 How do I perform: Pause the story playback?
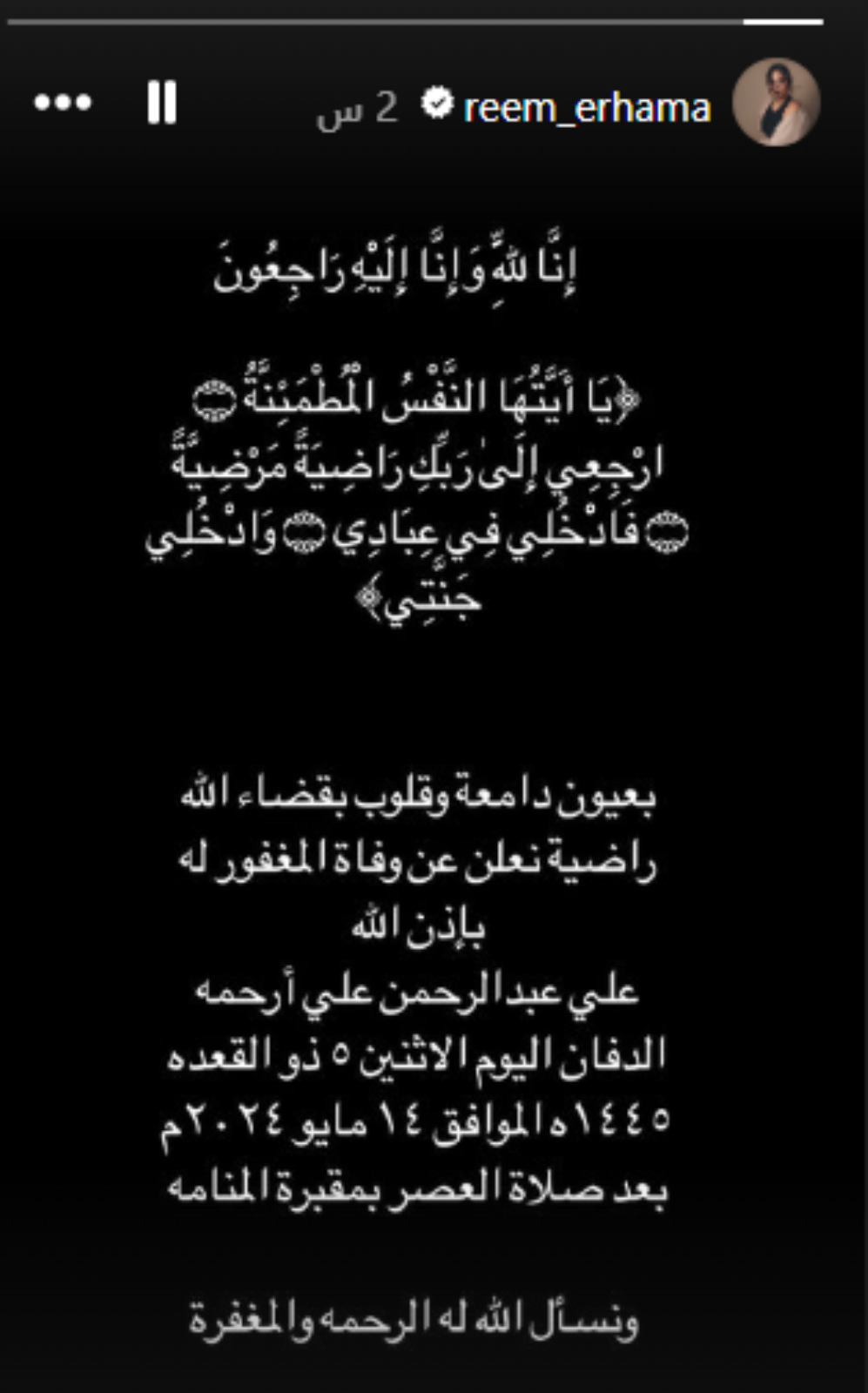pos(162,103)
